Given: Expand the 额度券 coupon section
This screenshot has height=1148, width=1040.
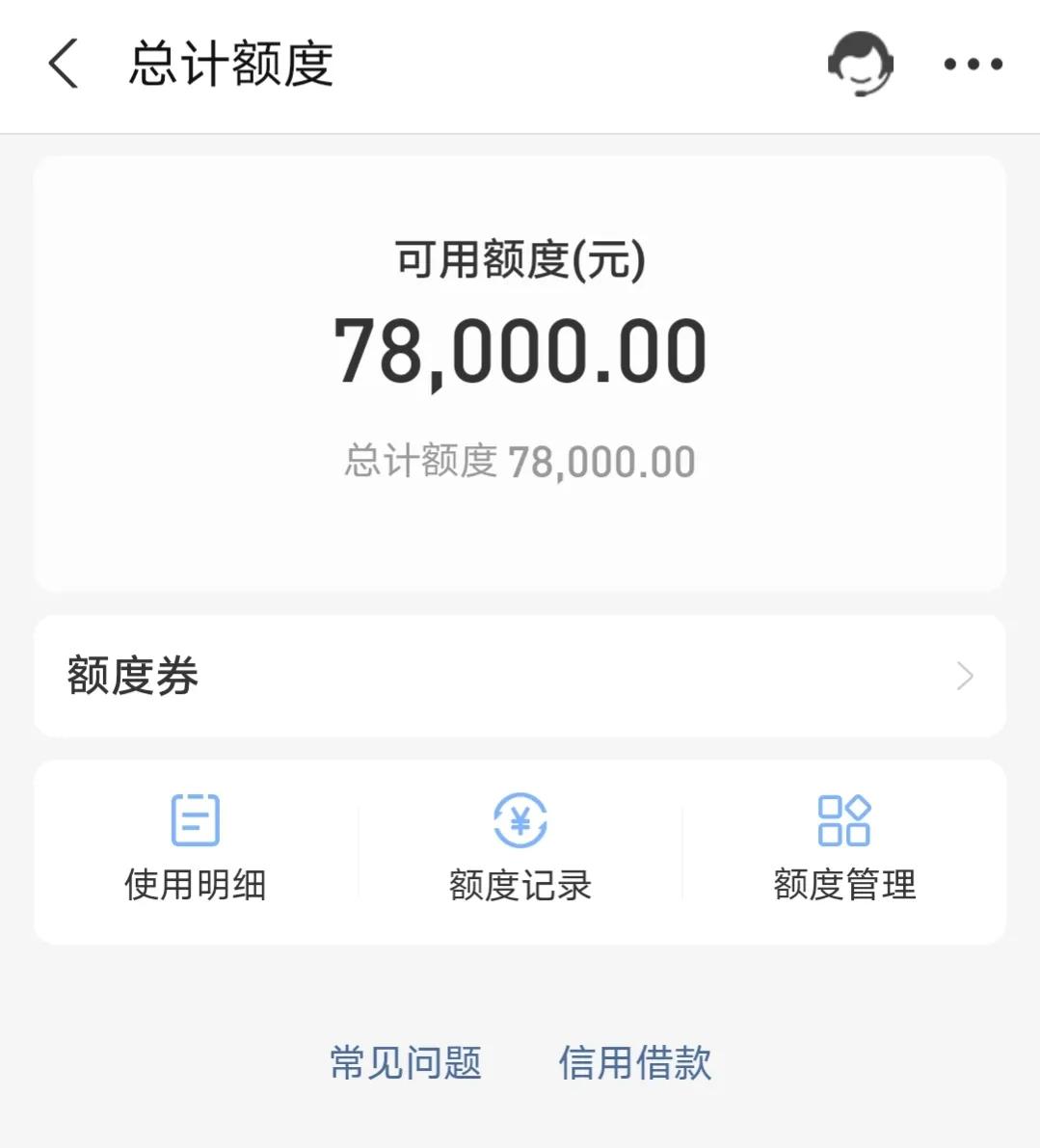Looking at the screenshot, I should (x=520, y=675).
